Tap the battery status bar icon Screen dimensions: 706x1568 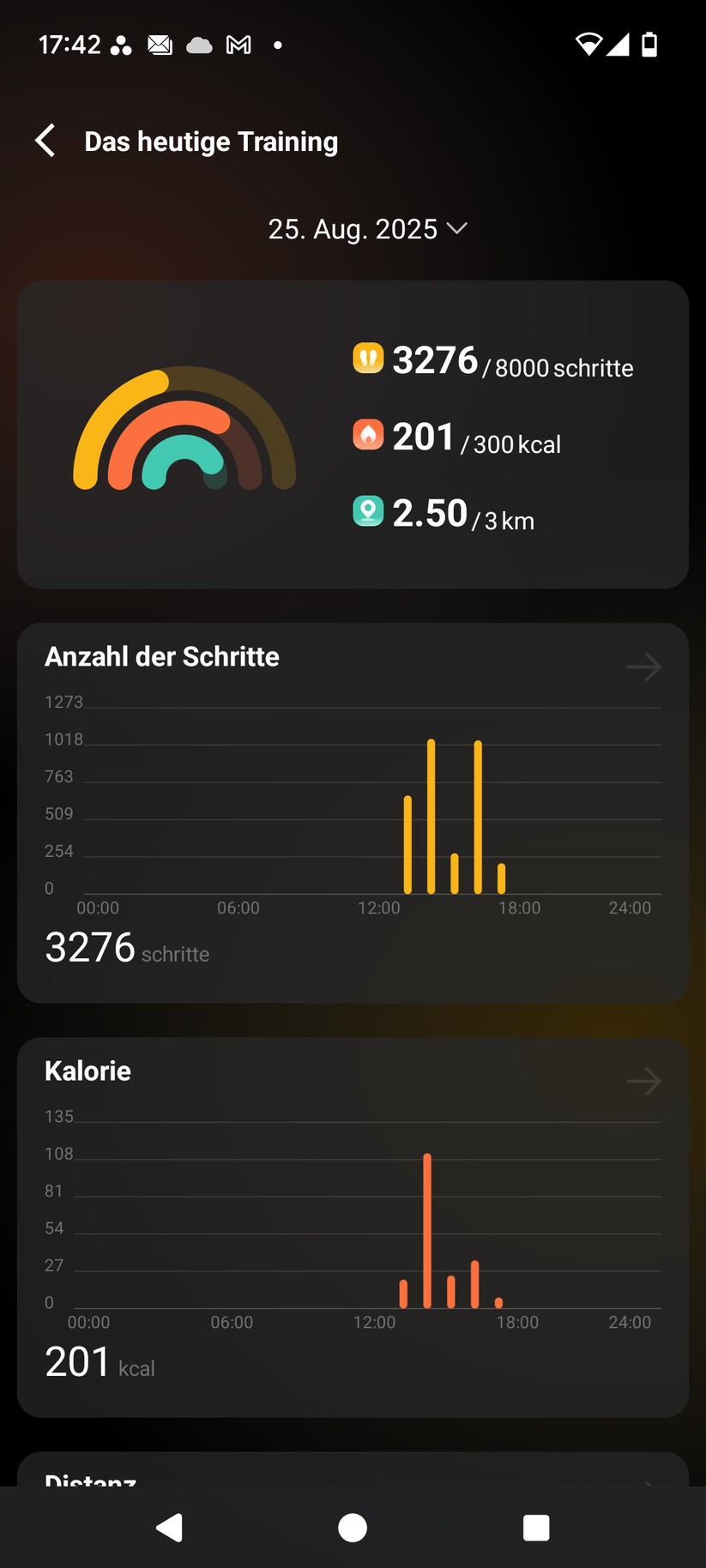coord(649,45)
